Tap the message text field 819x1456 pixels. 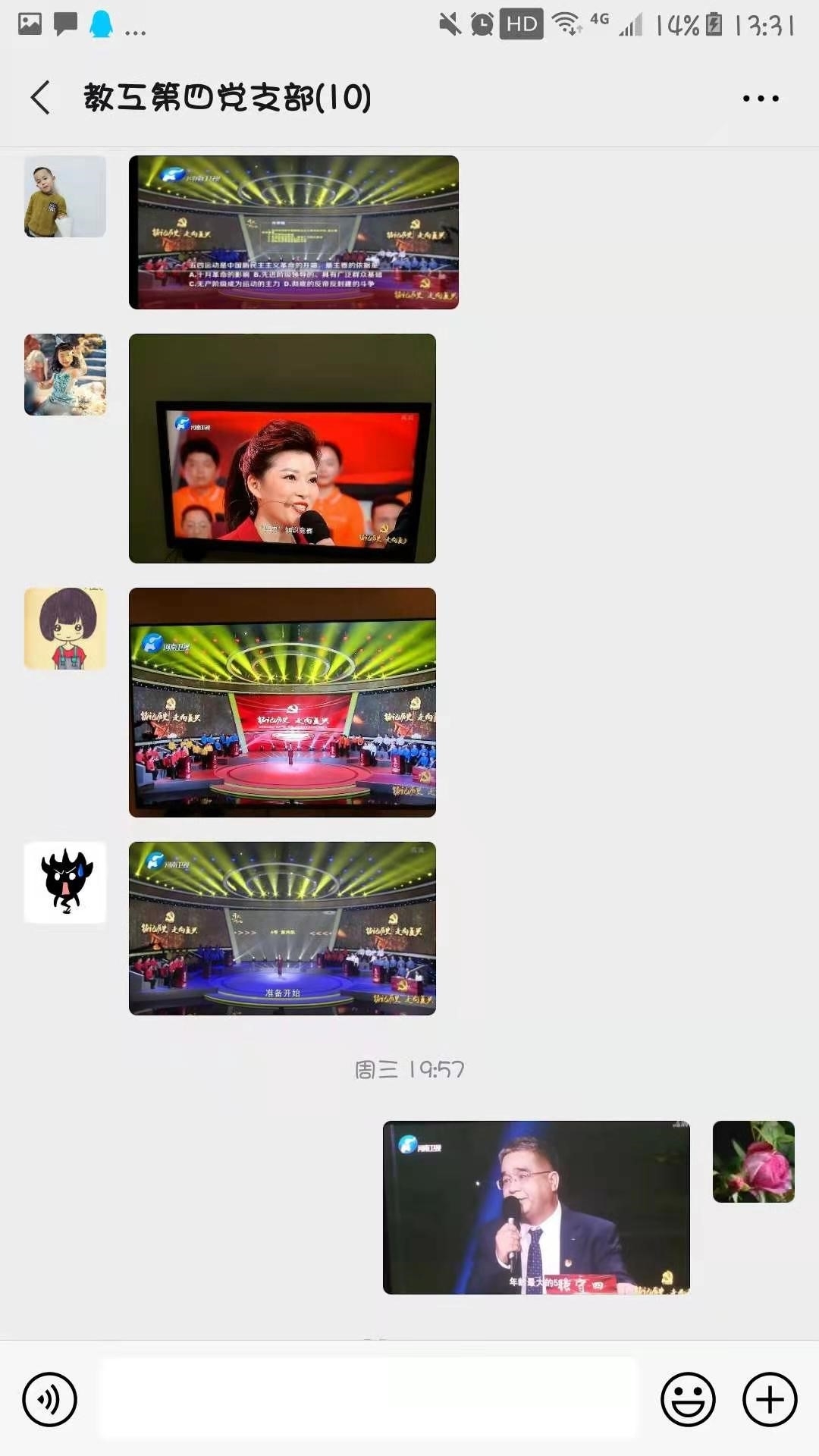(x=369, y=1398)
